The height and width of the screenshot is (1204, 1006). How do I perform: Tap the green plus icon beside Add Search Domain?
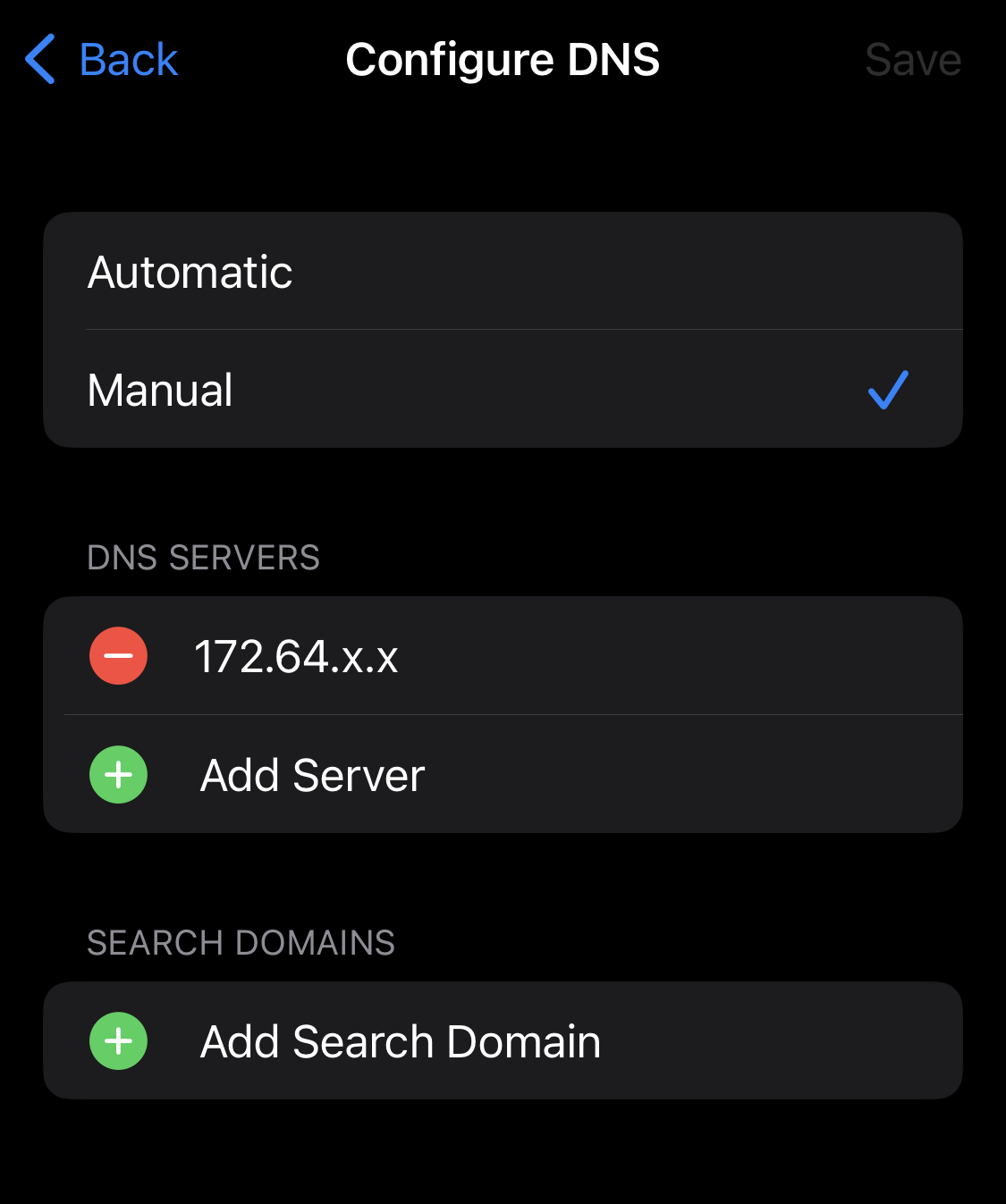pos(118,1040)
